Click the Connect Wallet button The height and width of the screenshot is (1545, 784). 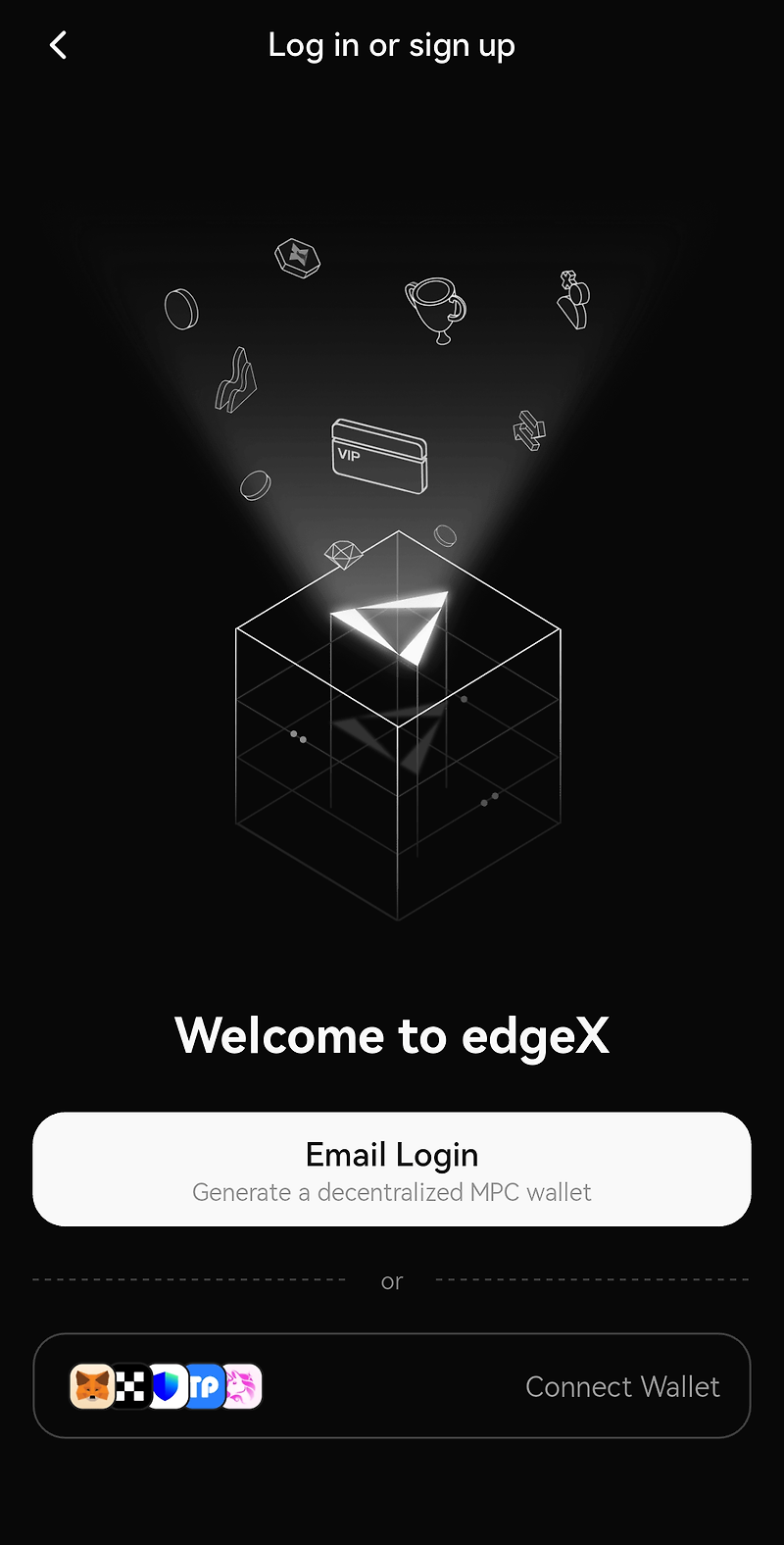622,1386
